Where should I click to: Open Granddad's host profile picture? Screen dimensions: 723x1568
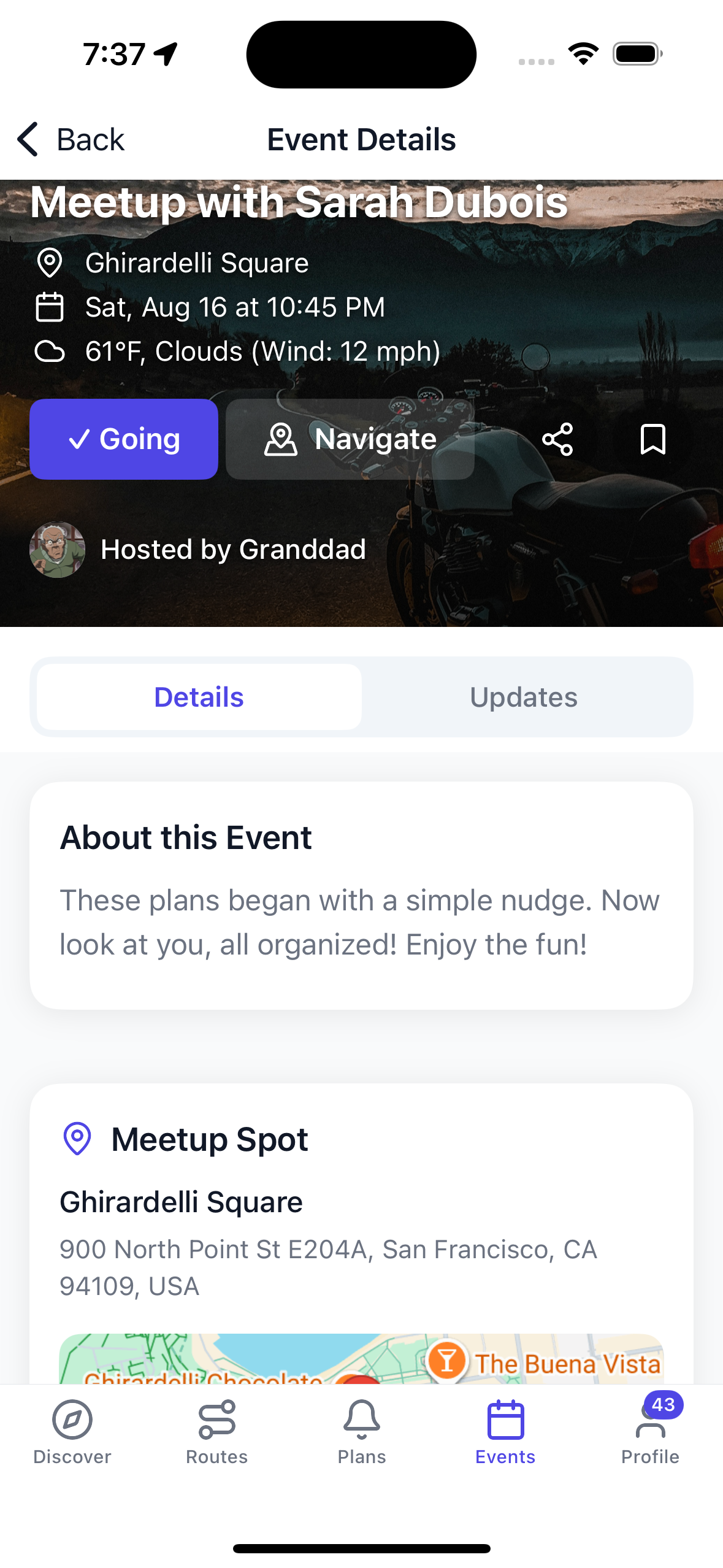click(57, 550)
